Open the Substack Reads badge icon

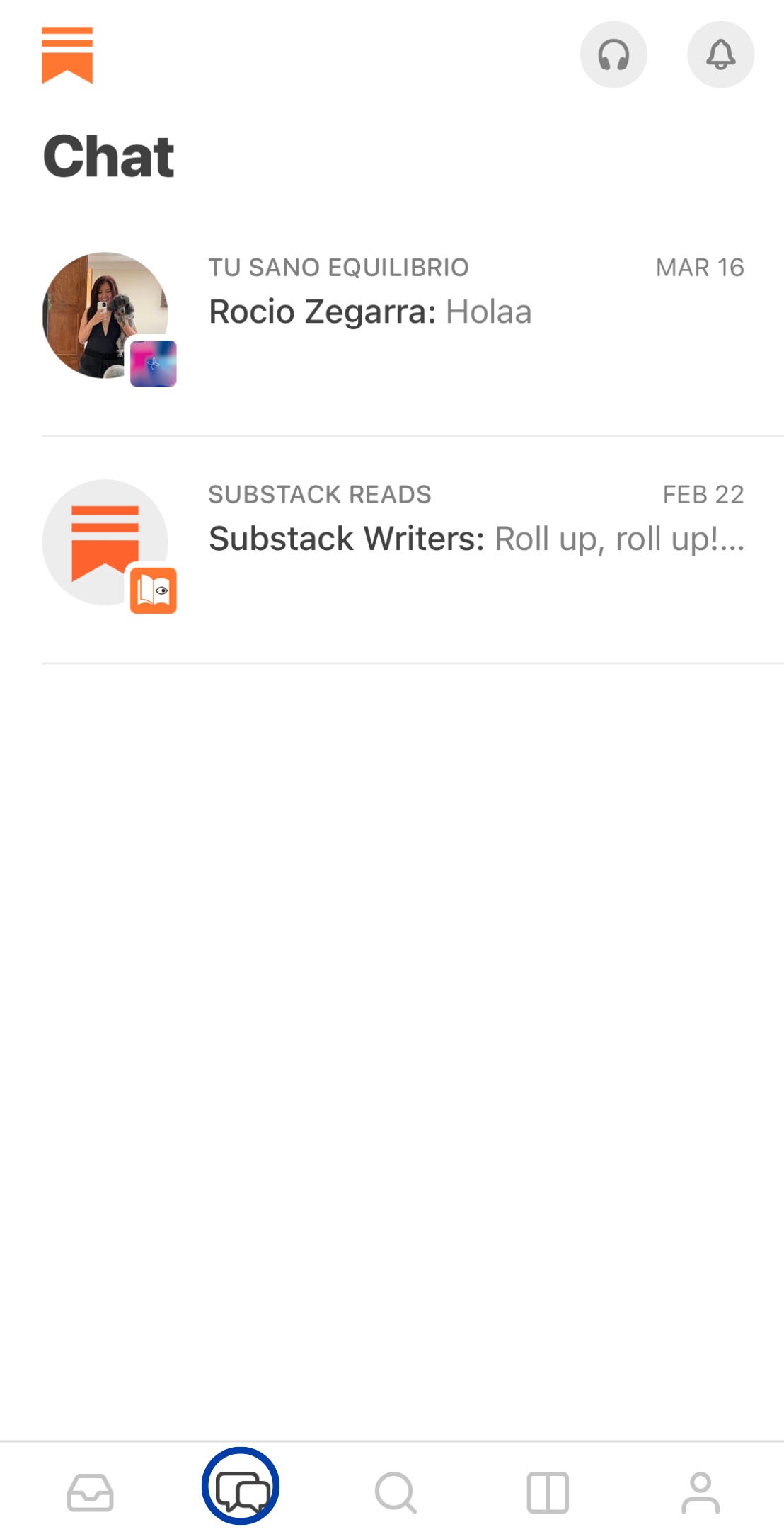point(155,593)
